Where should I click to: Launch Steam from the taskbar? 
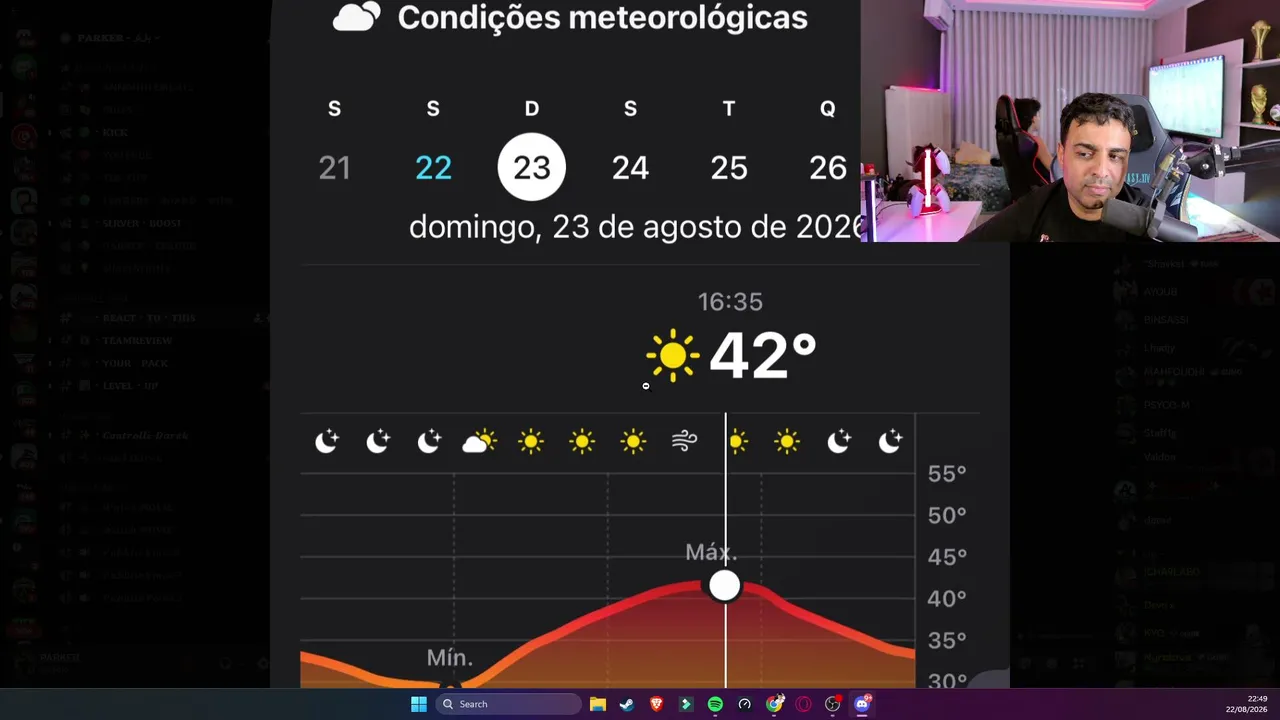(626, 704)
